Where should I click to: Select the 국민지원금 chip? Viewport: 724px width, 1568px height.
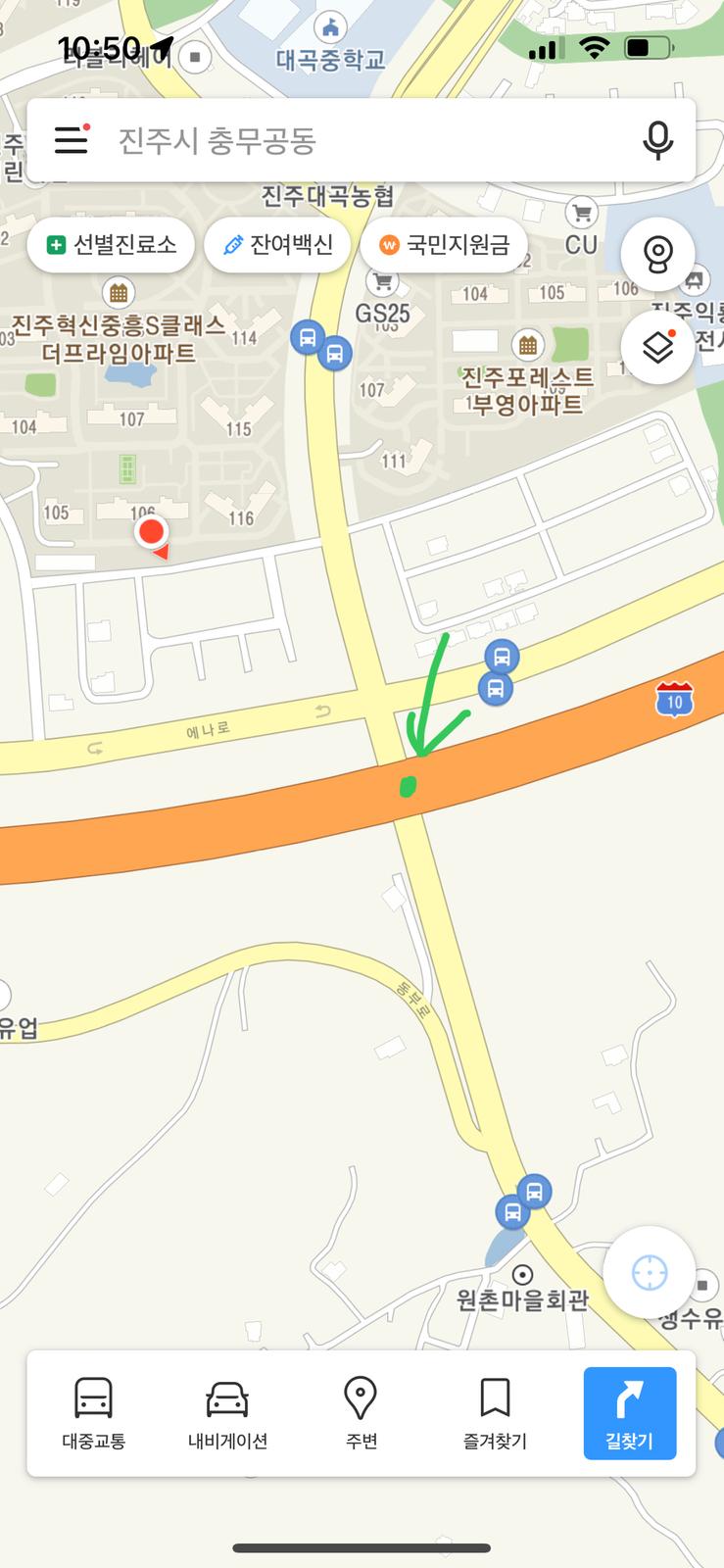coord(445,244)
